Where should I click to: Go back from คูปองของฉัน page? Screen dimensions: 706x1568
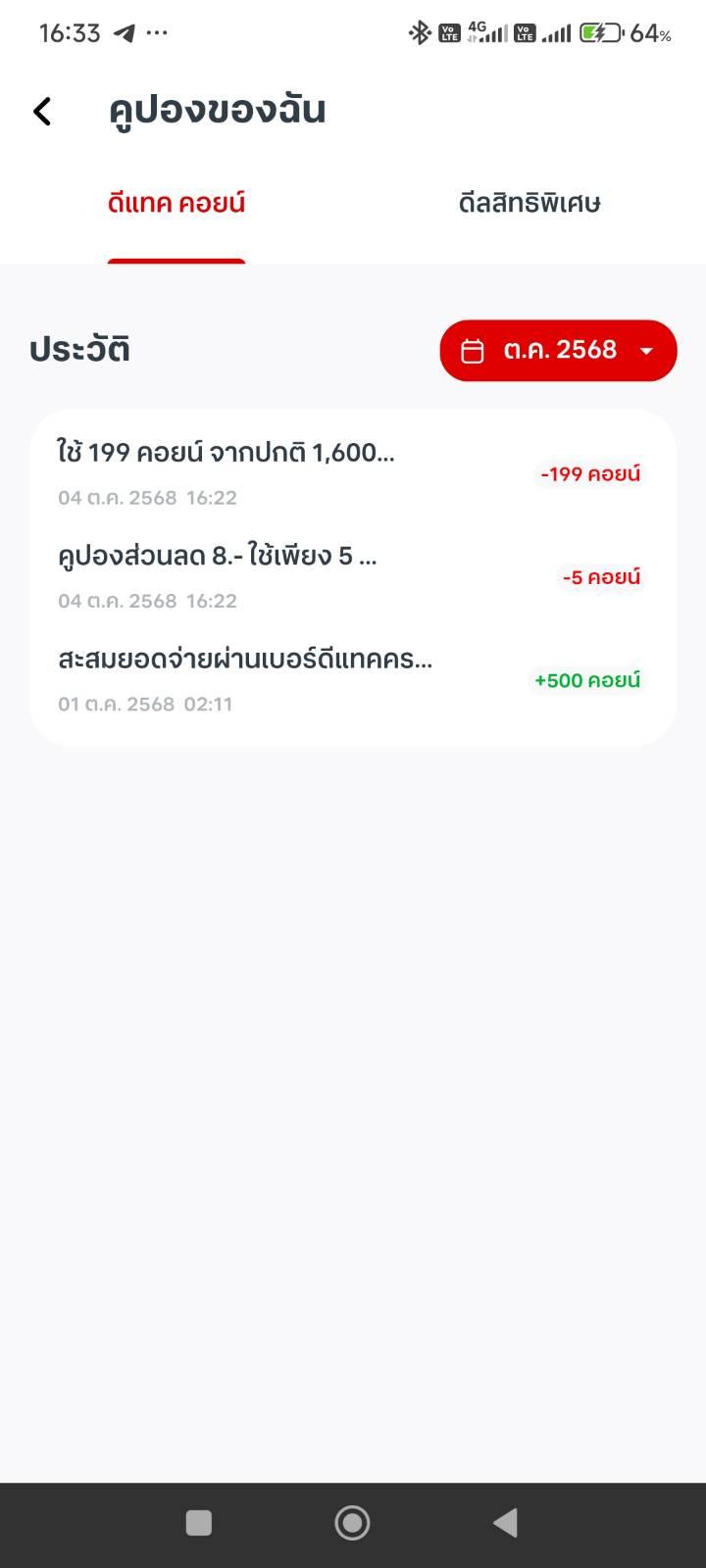click(42, 112)
